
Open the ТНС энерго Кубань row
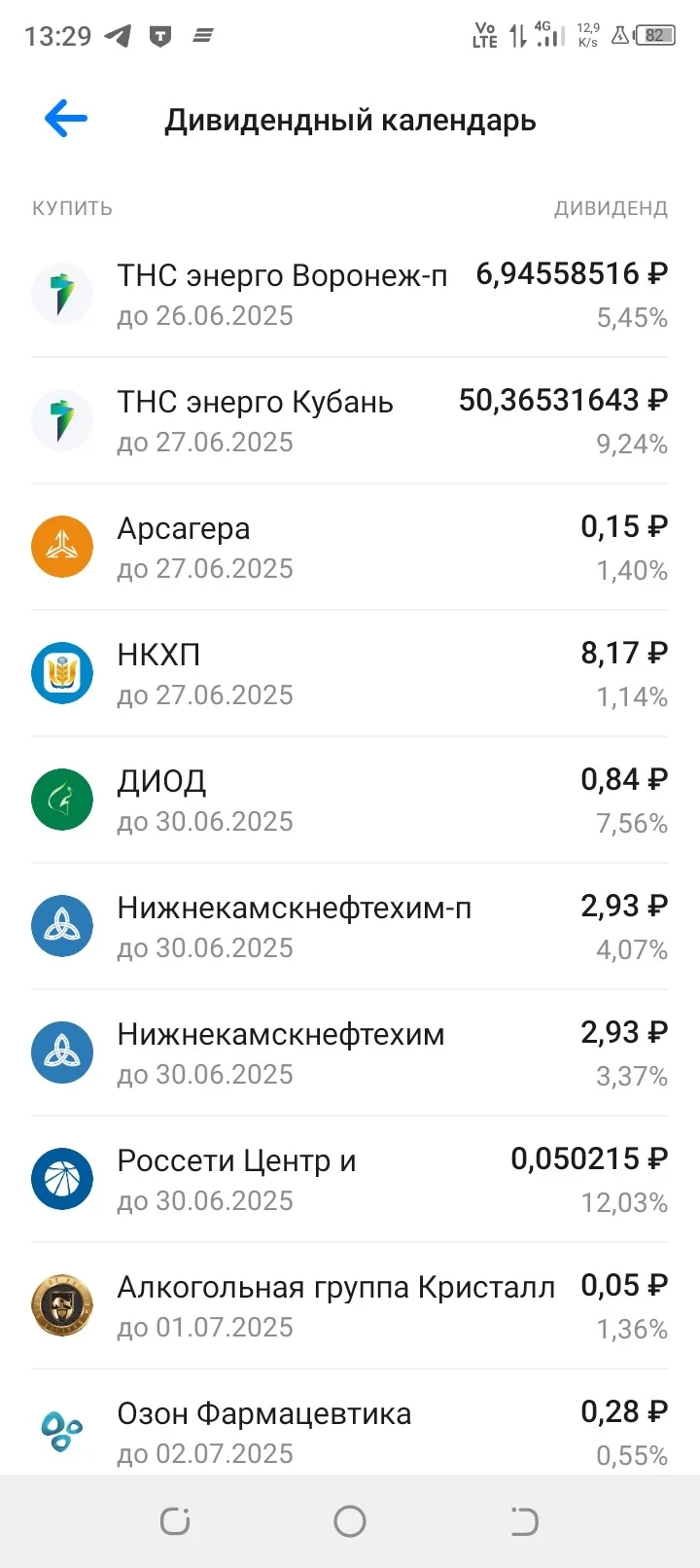350,421
